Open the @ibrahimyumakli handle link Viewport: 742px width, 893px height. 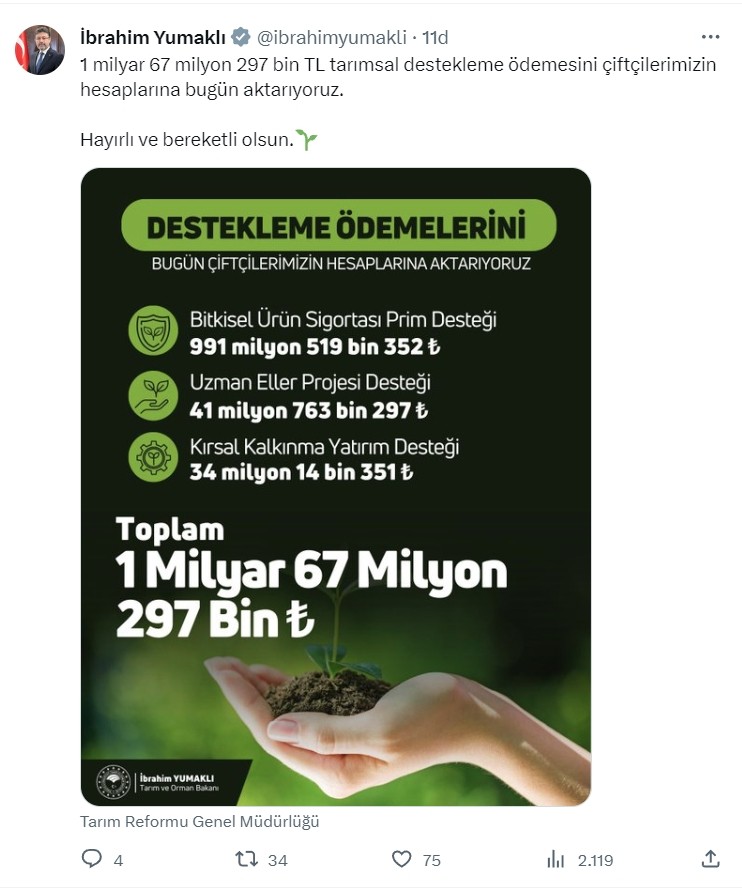point(332,38)
